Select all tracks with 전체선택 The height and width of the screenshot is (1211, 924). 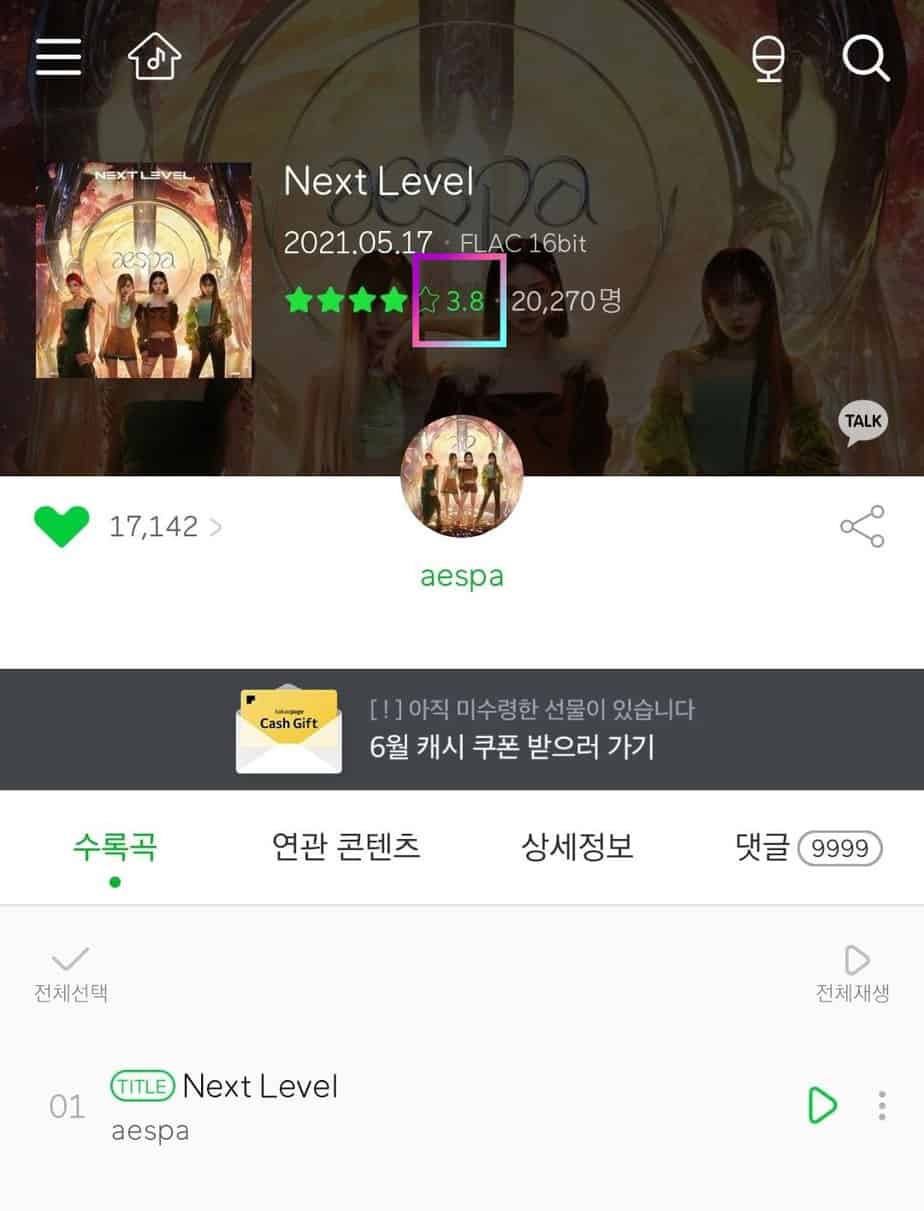[x=70, y=972]
